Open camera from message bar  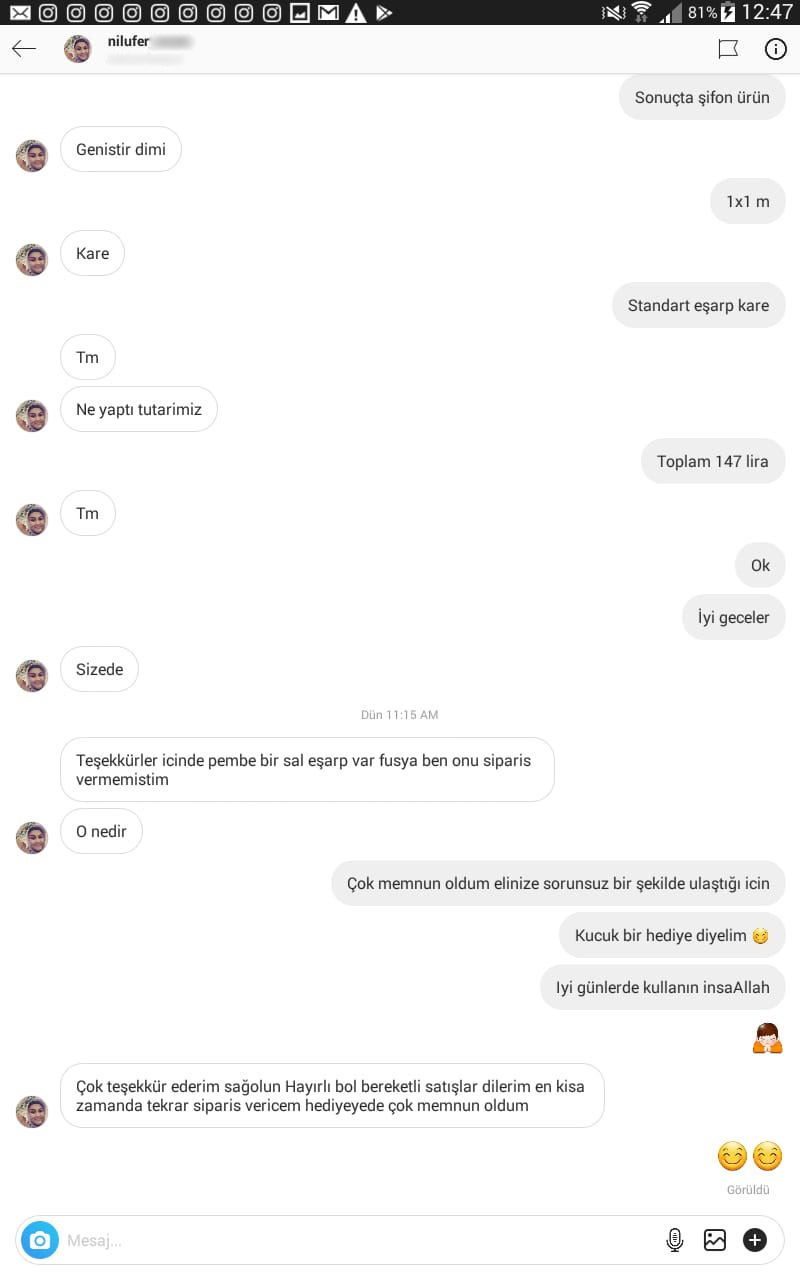(40, 1241)
